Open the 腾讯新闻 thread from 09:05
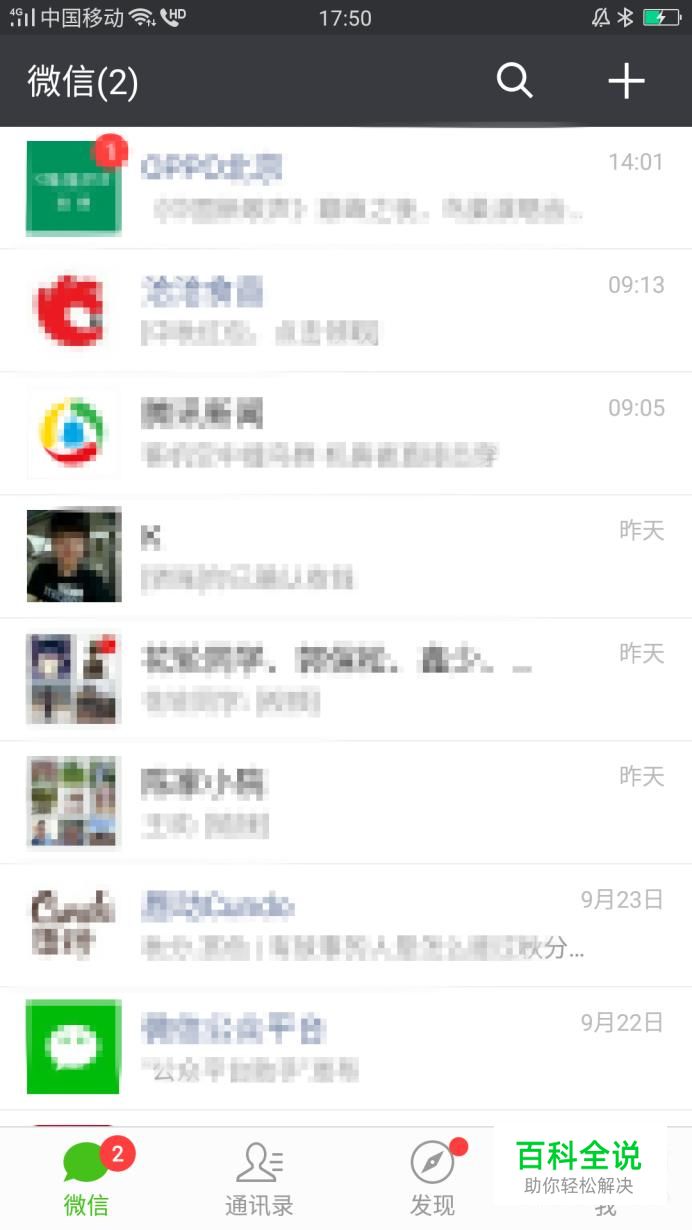The image size is (692, 1230). pyautogui.click(x=346, y=433)
